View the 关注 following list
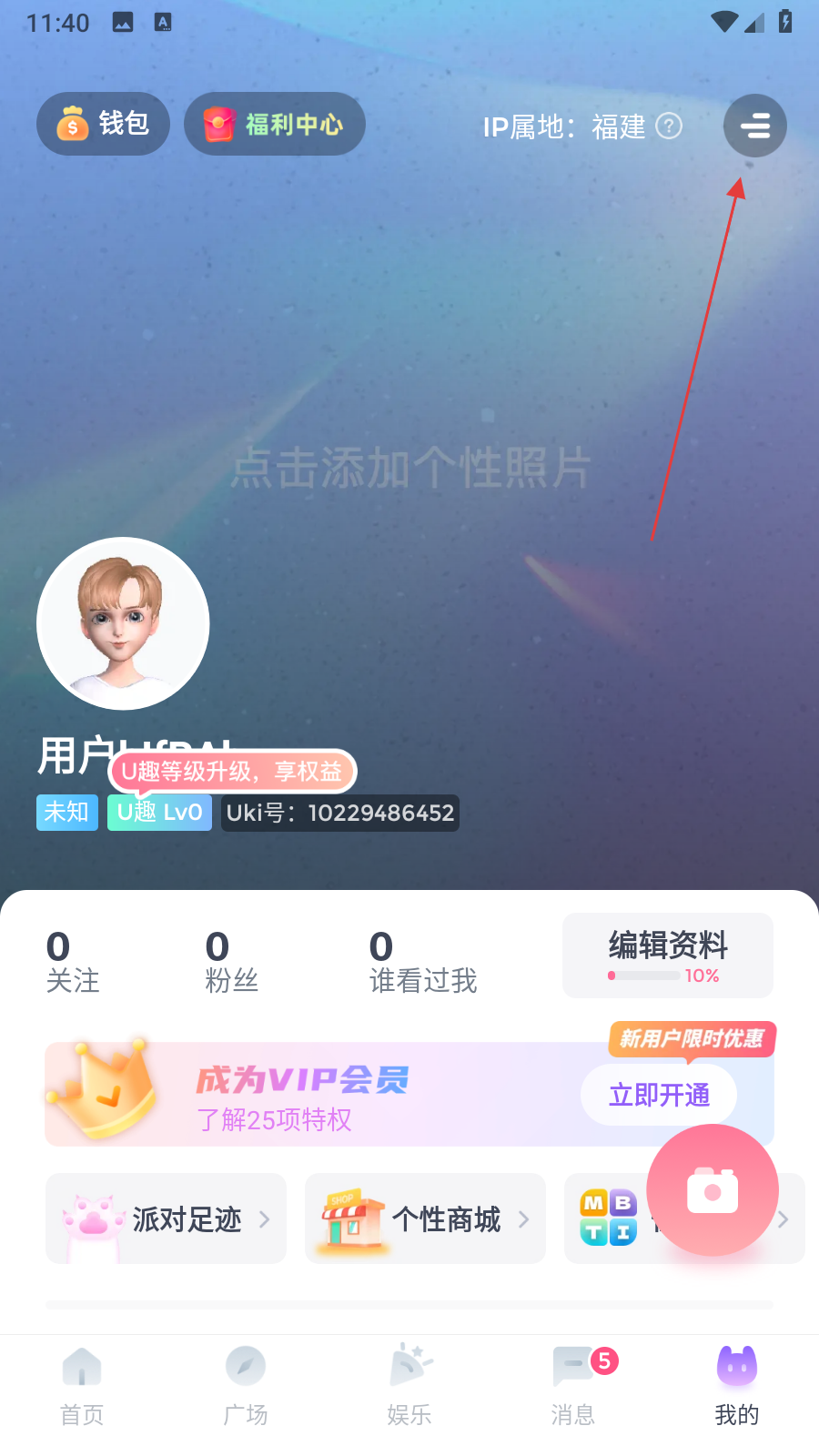Viewport: 819px width, 1456px height. tap(73, 961)
